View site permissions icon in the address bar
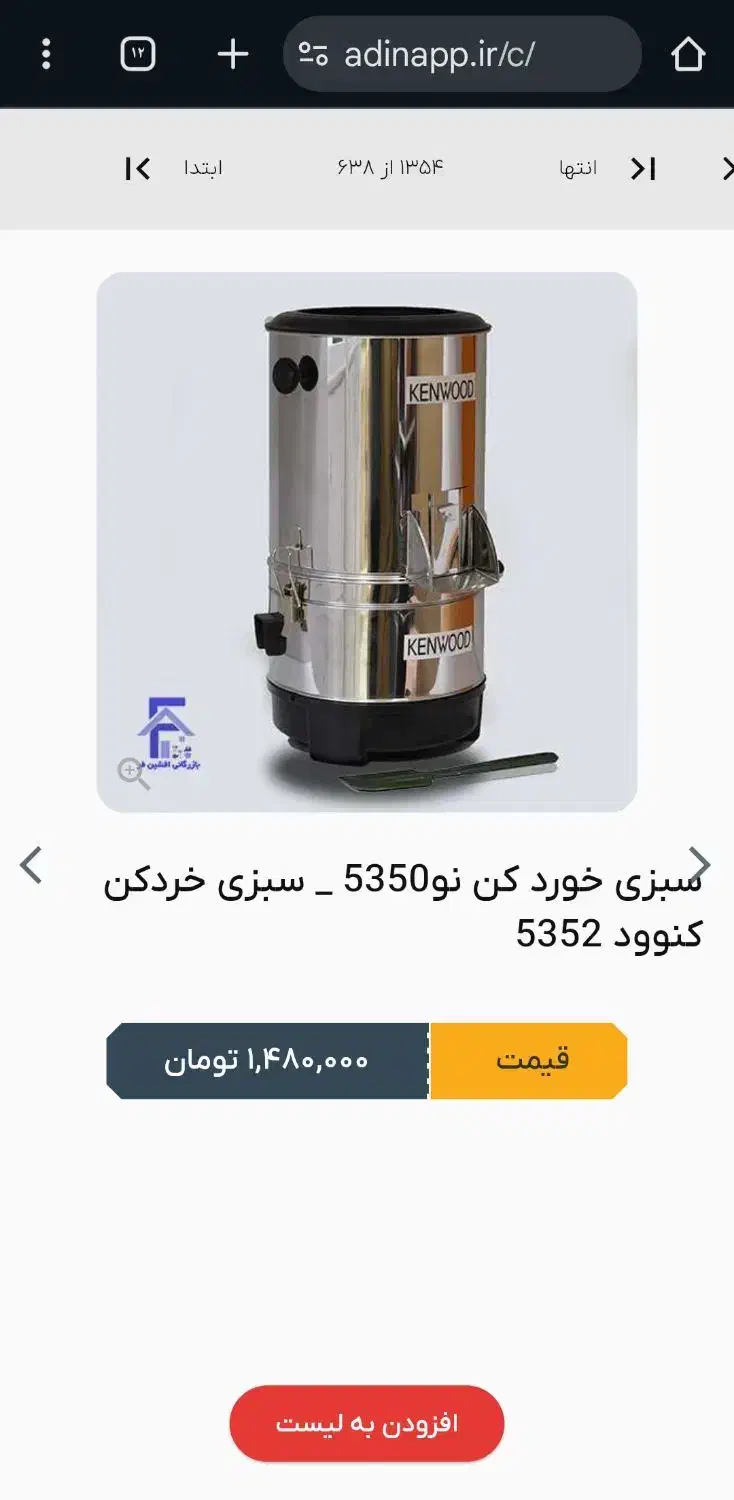This screenshot has width=734, height=1500. click(311, 54)
